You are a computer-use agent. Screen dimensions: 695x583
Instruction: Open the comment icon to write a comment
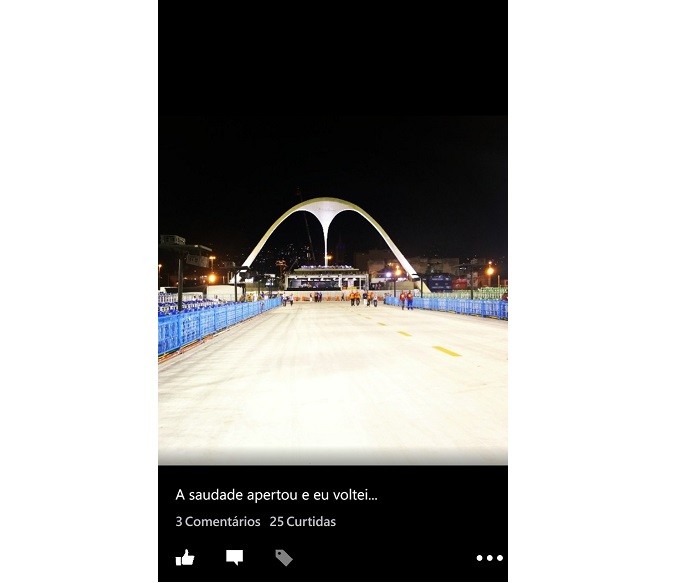(234, 558)
